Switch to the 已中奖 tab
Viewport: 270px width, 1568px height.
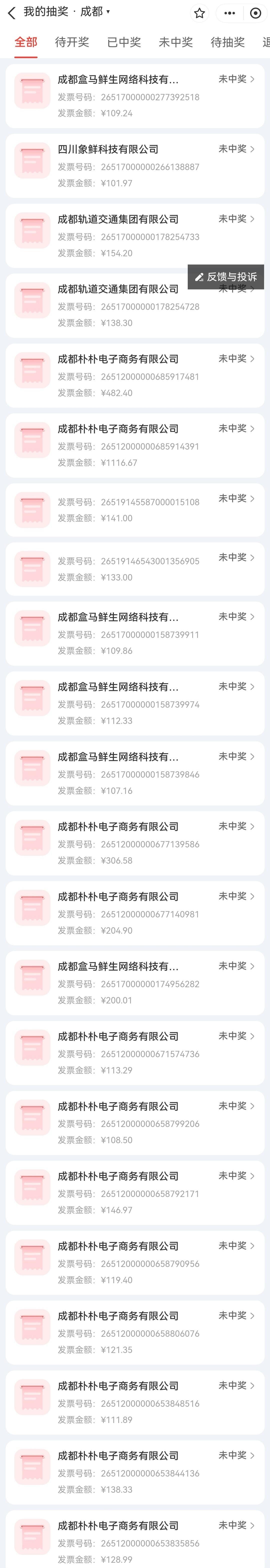click(124, 42)
